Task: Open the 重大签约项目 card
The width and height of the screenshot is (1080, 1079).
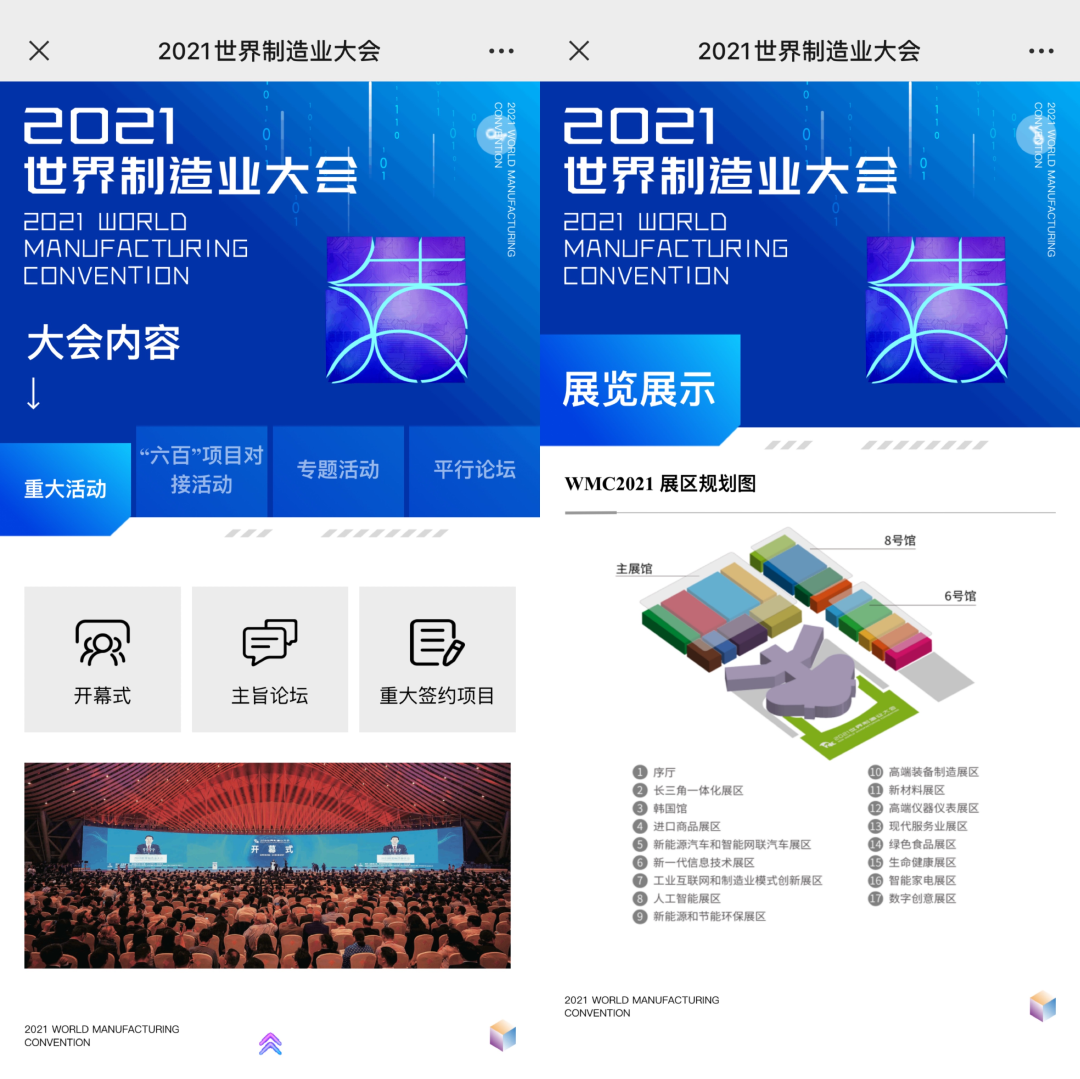Action: coord(437,659)
